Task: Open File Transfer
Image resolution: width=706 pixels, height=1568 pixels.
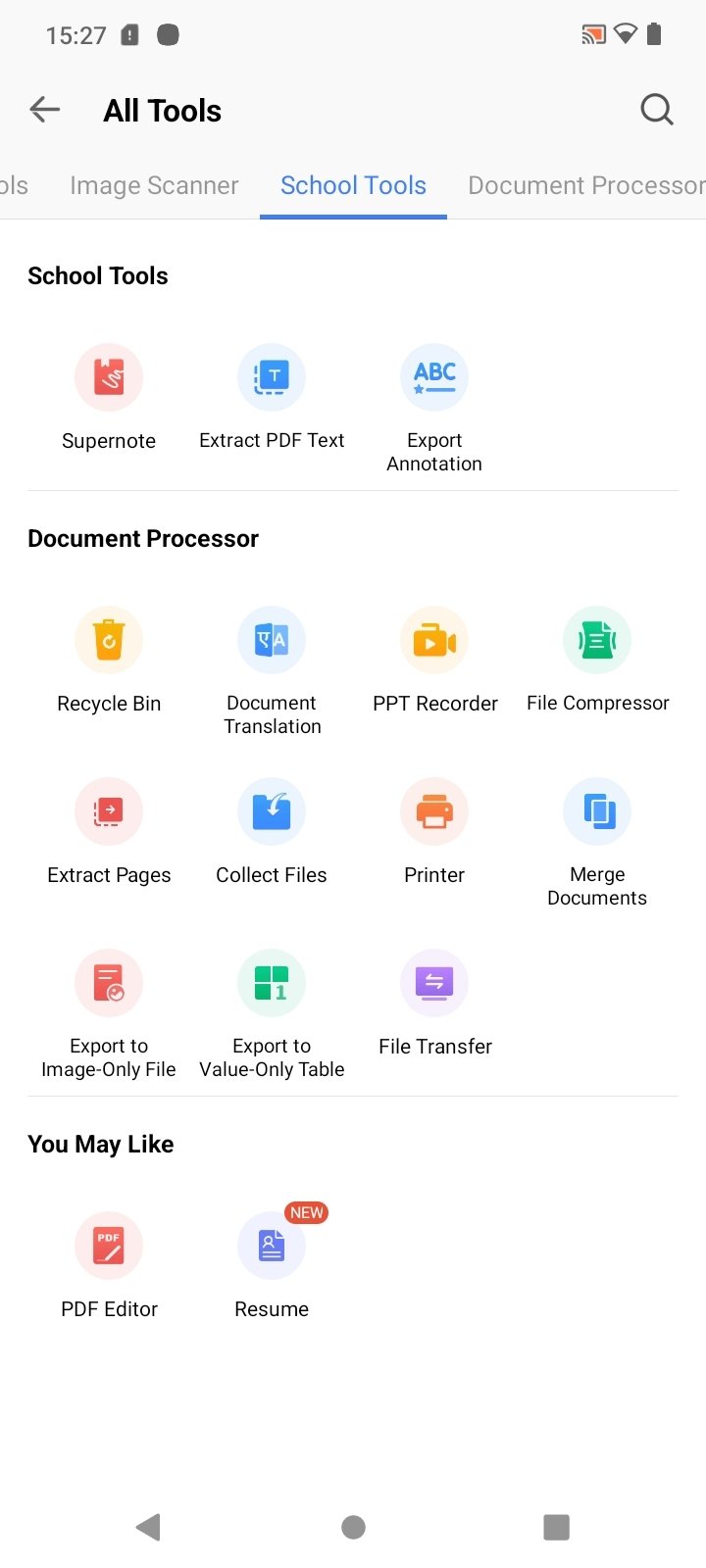Action: click(x=434, y=1004)
